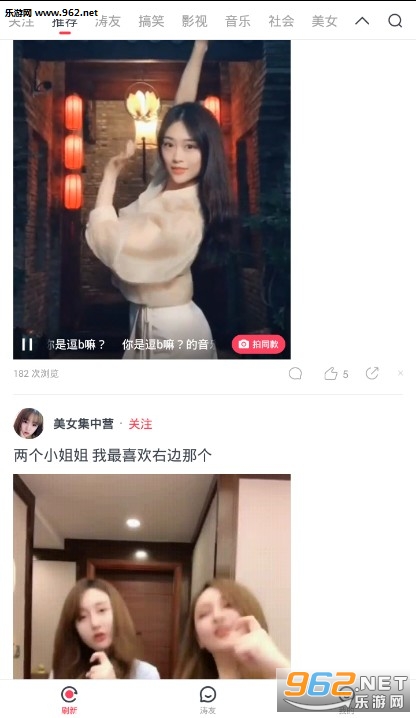Collapse the category list with the up arrow
The width and height of the screenshot is (416, 718).
[x=362, y=21]
